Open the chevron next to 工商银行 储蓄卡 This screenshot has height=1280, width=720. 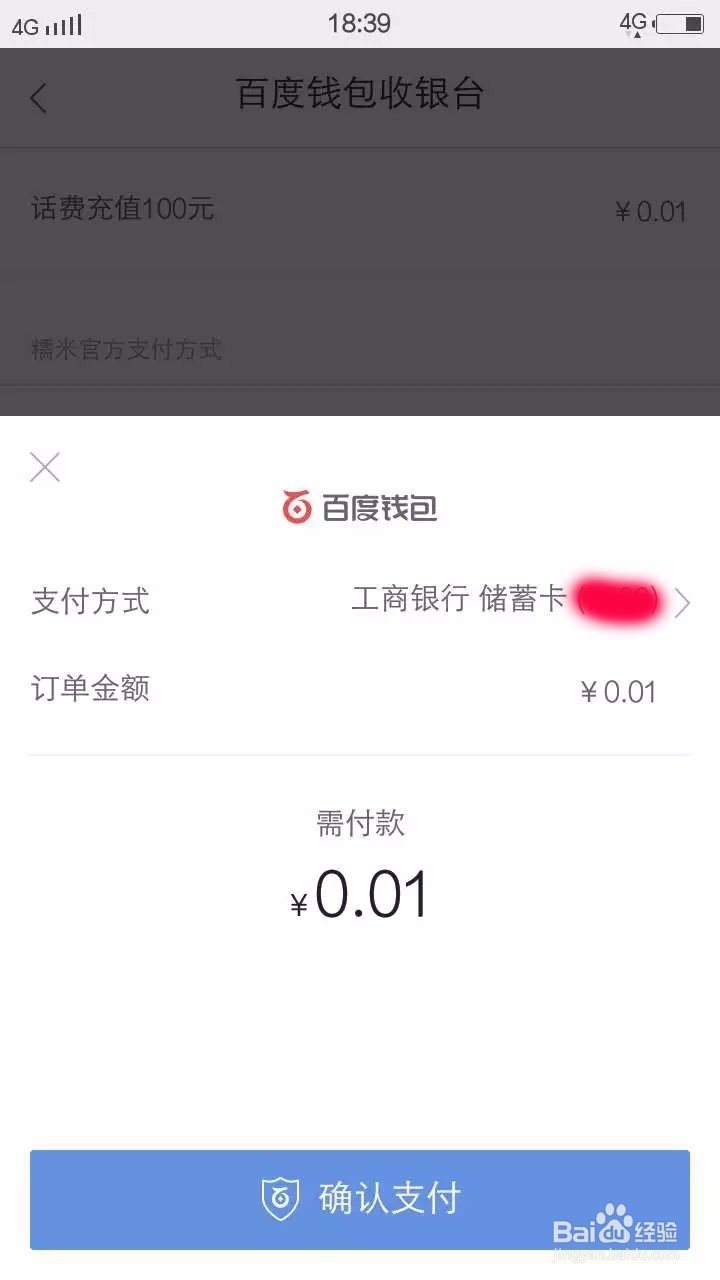(x=684, y=601)
